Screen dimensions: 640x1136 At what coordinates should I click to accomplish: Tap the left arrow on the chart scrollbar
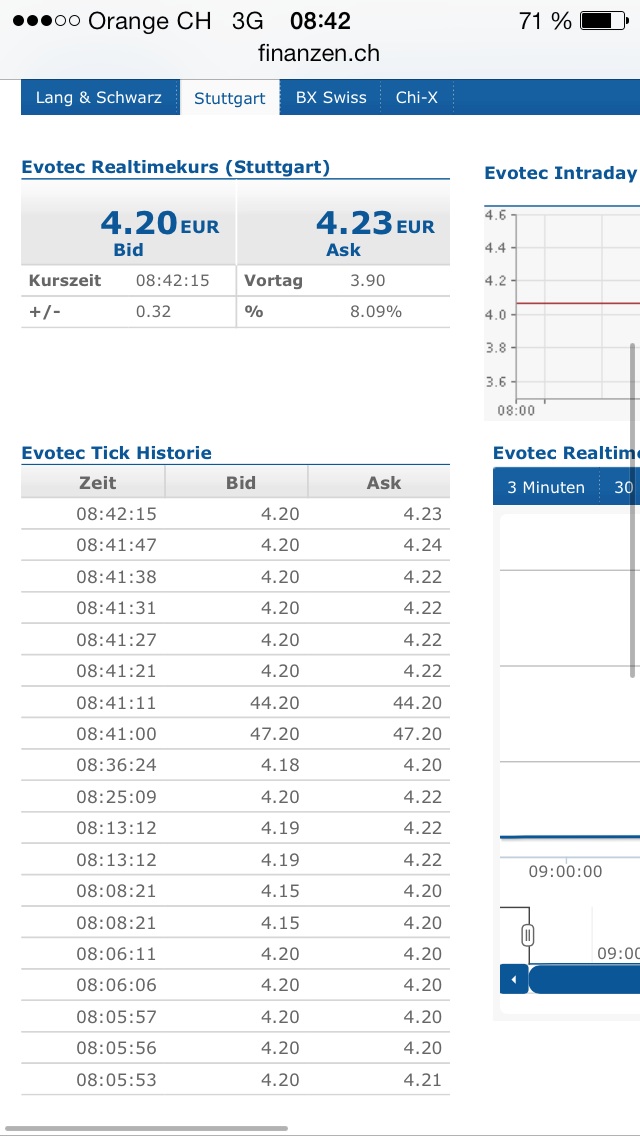tap(514, 979)
